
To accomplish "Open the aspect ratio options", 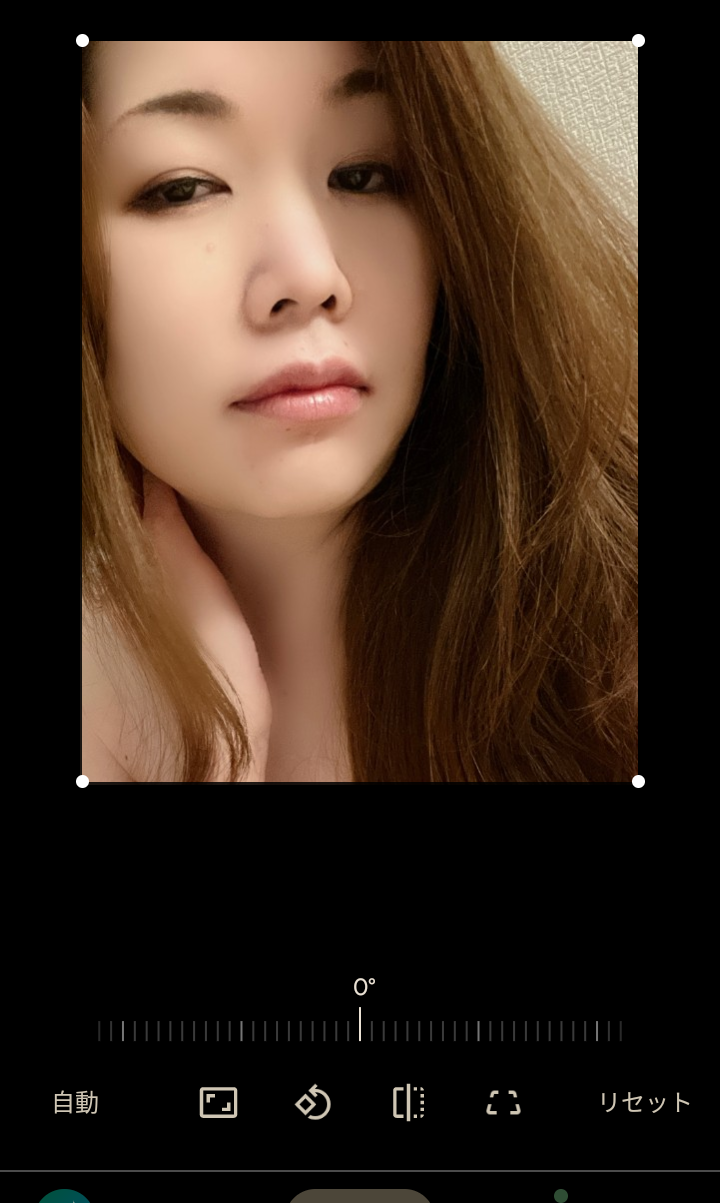I will (218, 1102).
